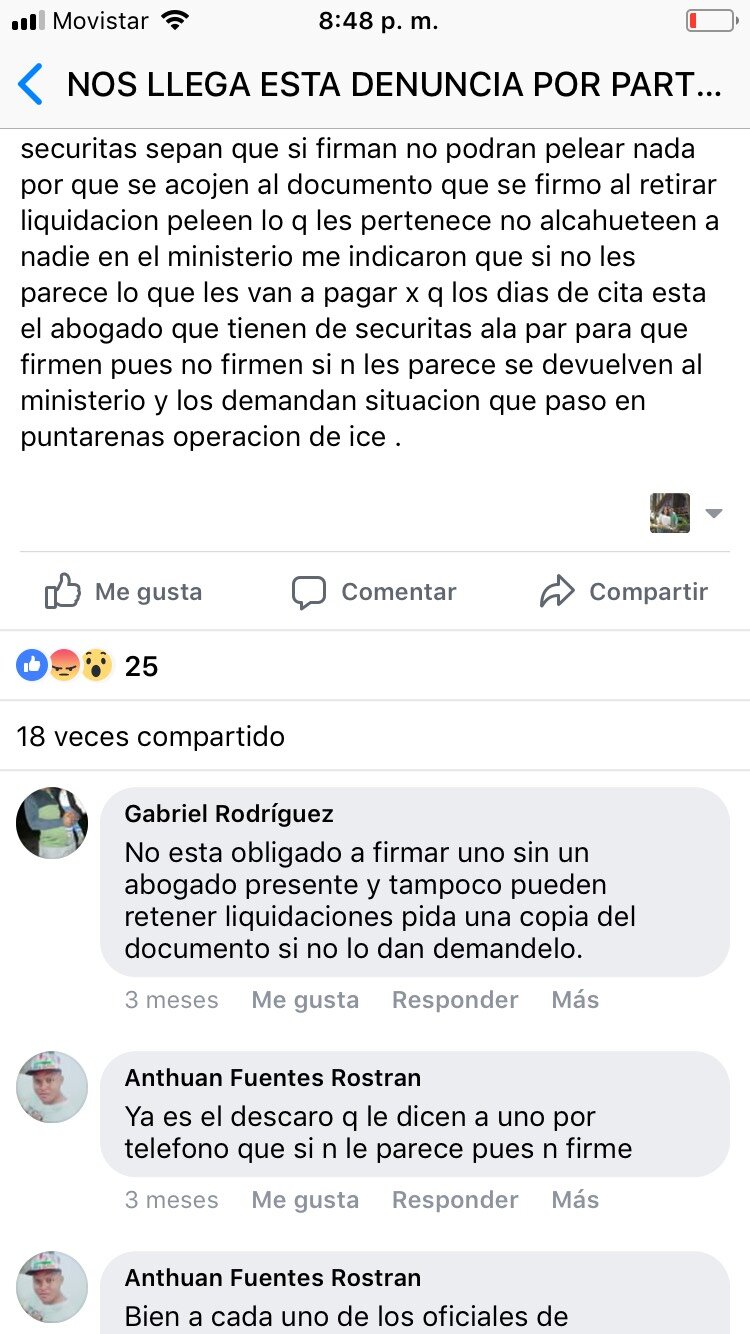Reply to Gabriel Rodríguez's comment

point(455,1000)
